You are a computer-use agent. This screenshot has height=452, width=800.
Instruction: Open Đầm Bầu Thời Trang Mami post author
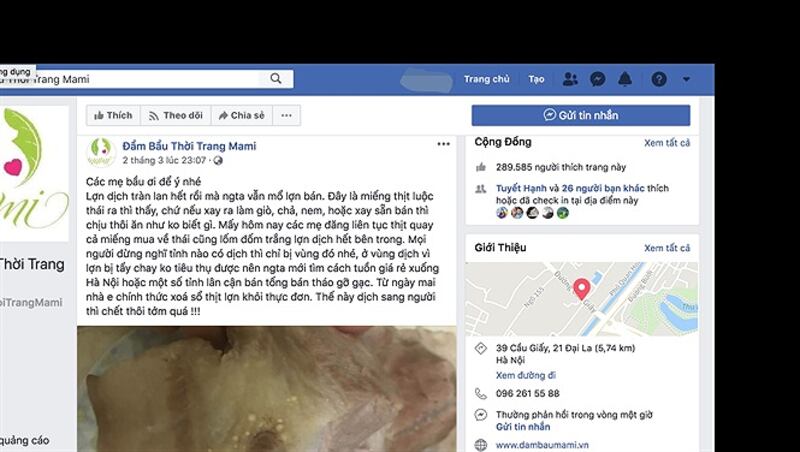click(x=189, y=146)
